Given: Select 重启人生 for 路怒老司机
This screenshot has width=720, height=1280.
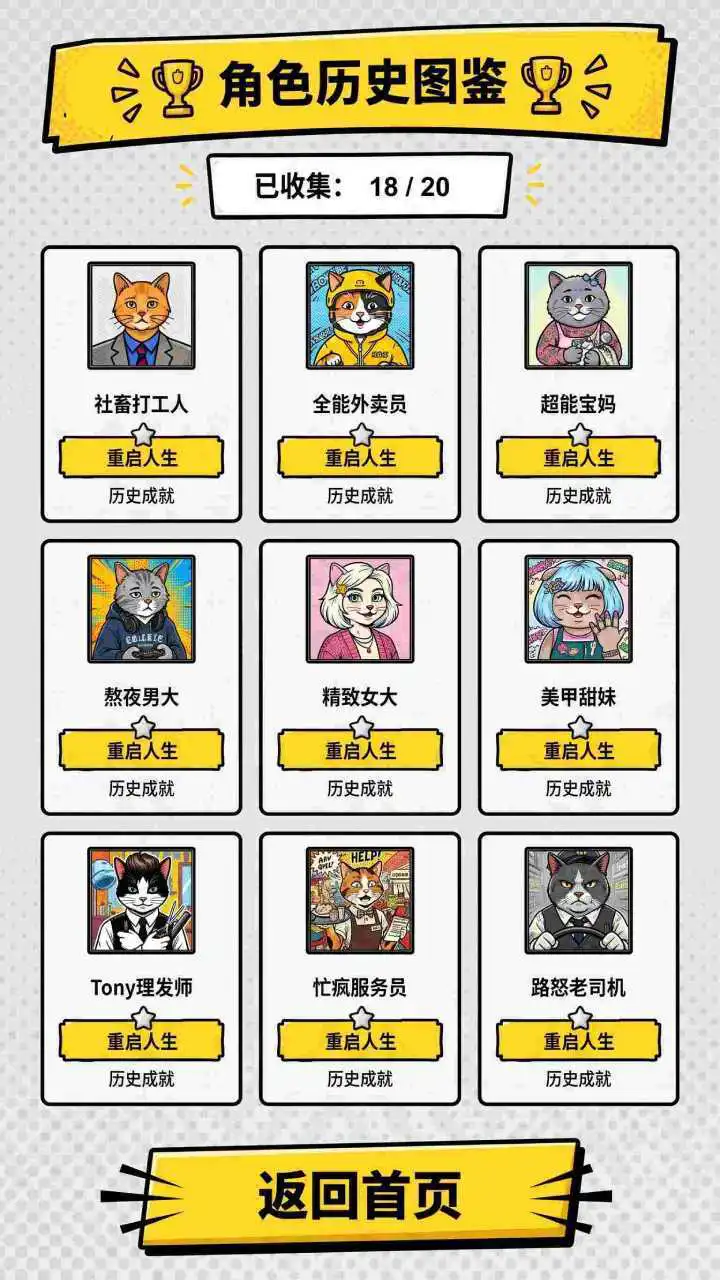Looking at the screenshot, I should pos(579,1040).
